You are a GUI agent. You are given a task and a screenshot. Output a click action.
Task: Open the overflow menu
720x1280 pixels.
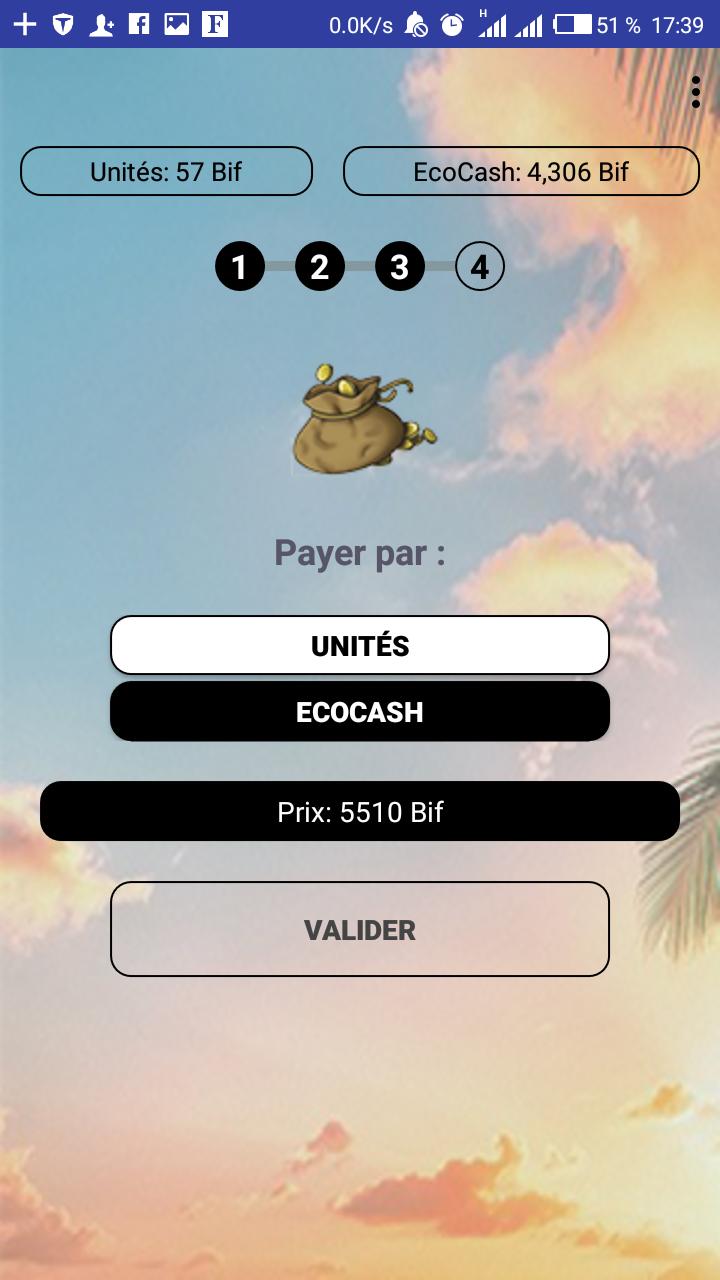point(696,92)
